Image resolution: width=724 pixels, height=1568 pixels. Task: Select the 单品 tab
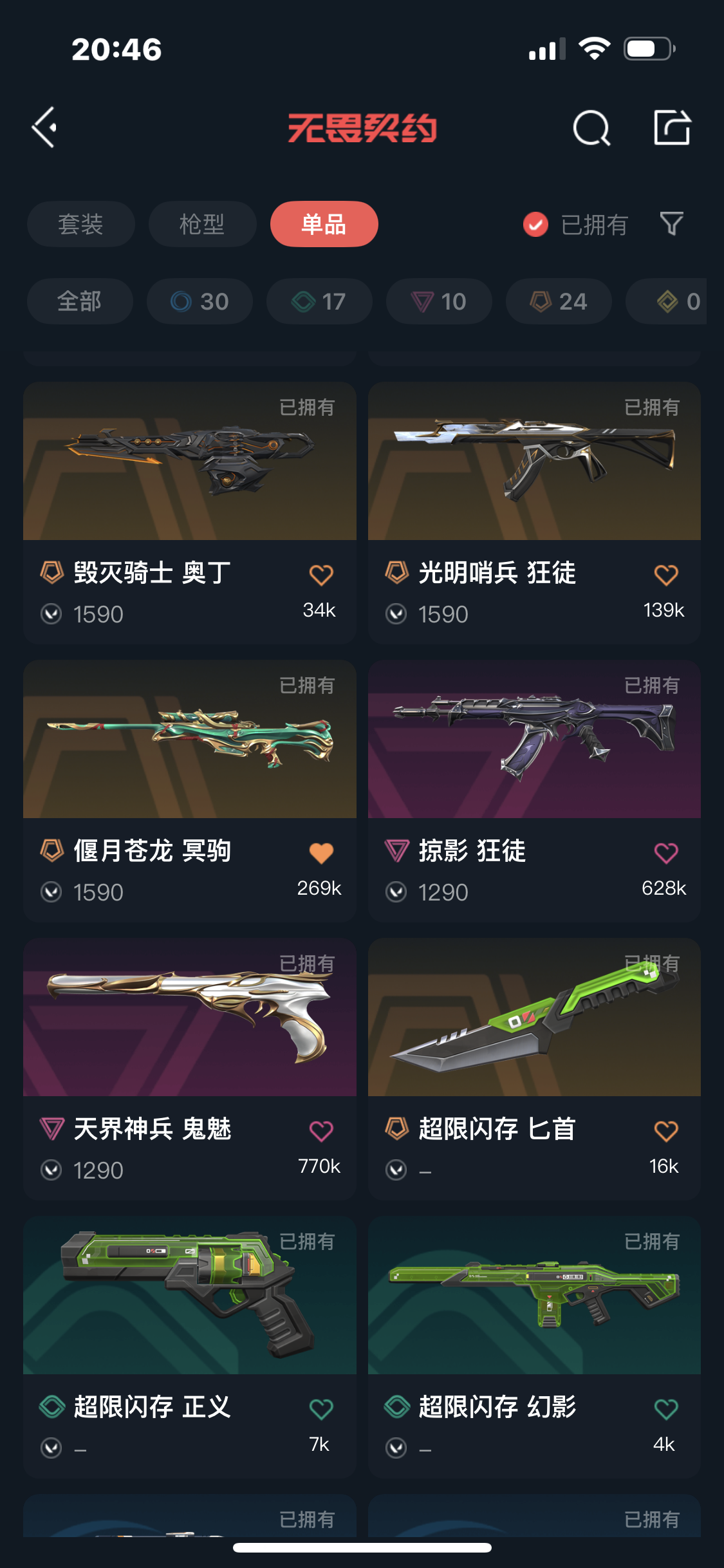coord(324,224)
